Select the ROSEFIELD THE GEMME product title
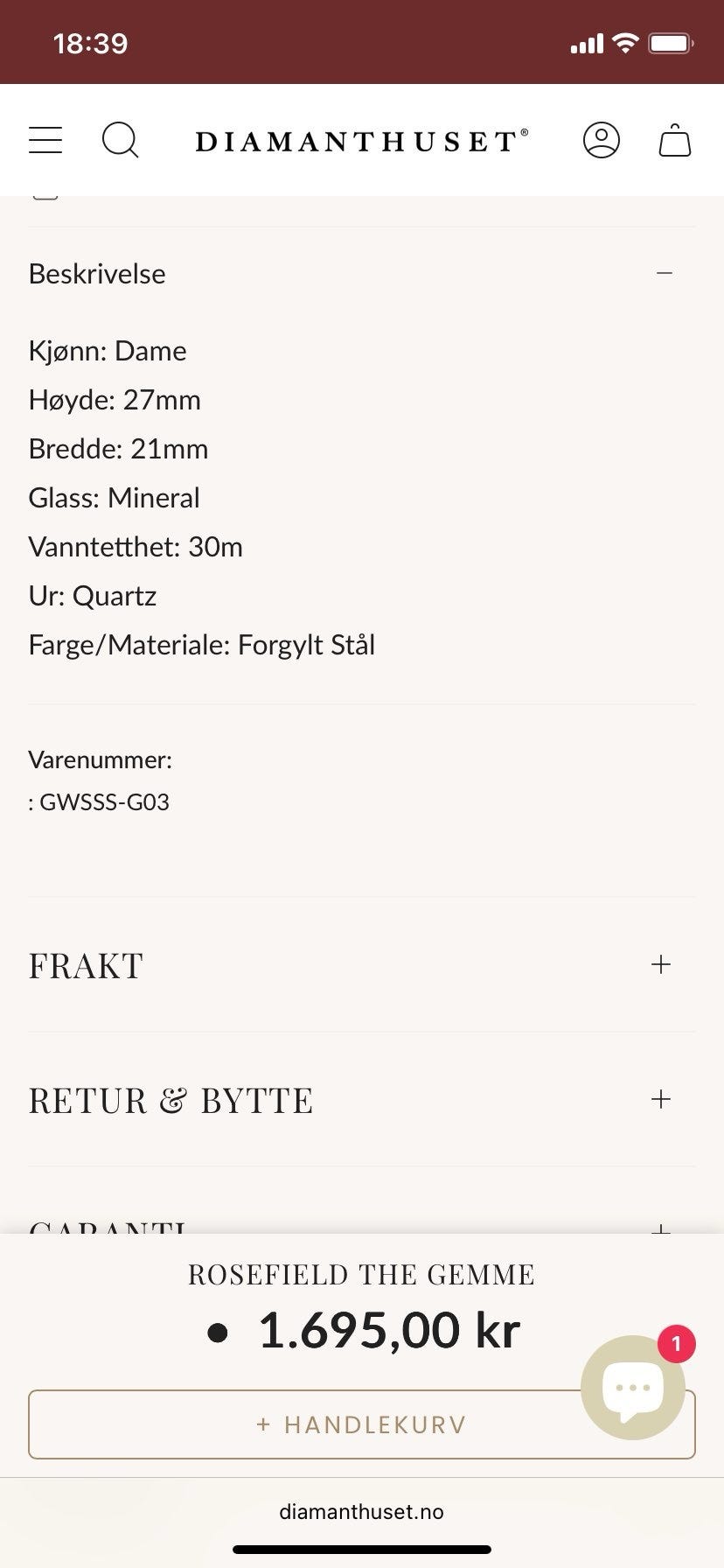 362,1276
